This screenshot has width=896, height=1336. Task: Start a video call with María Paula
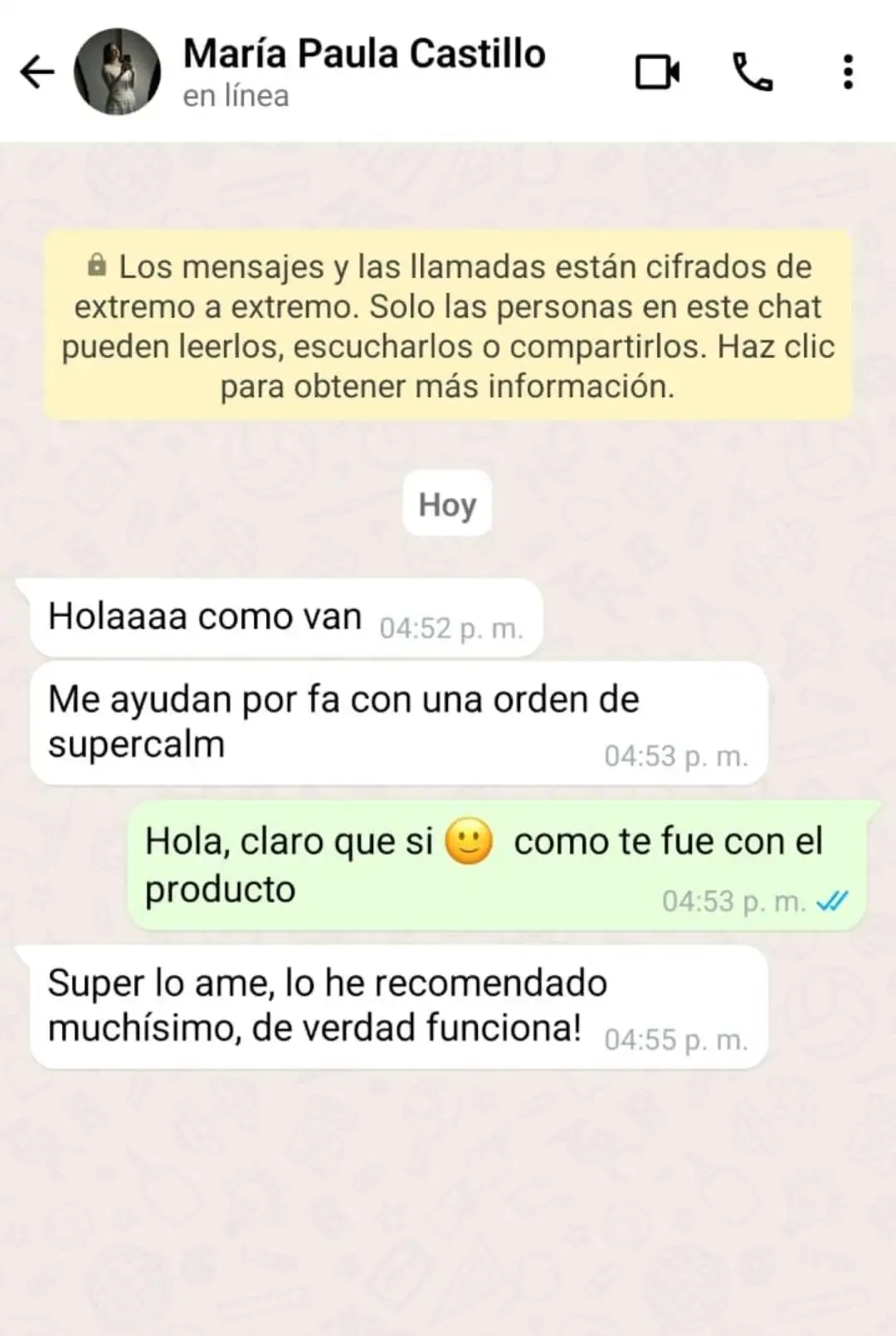point(657,72)
